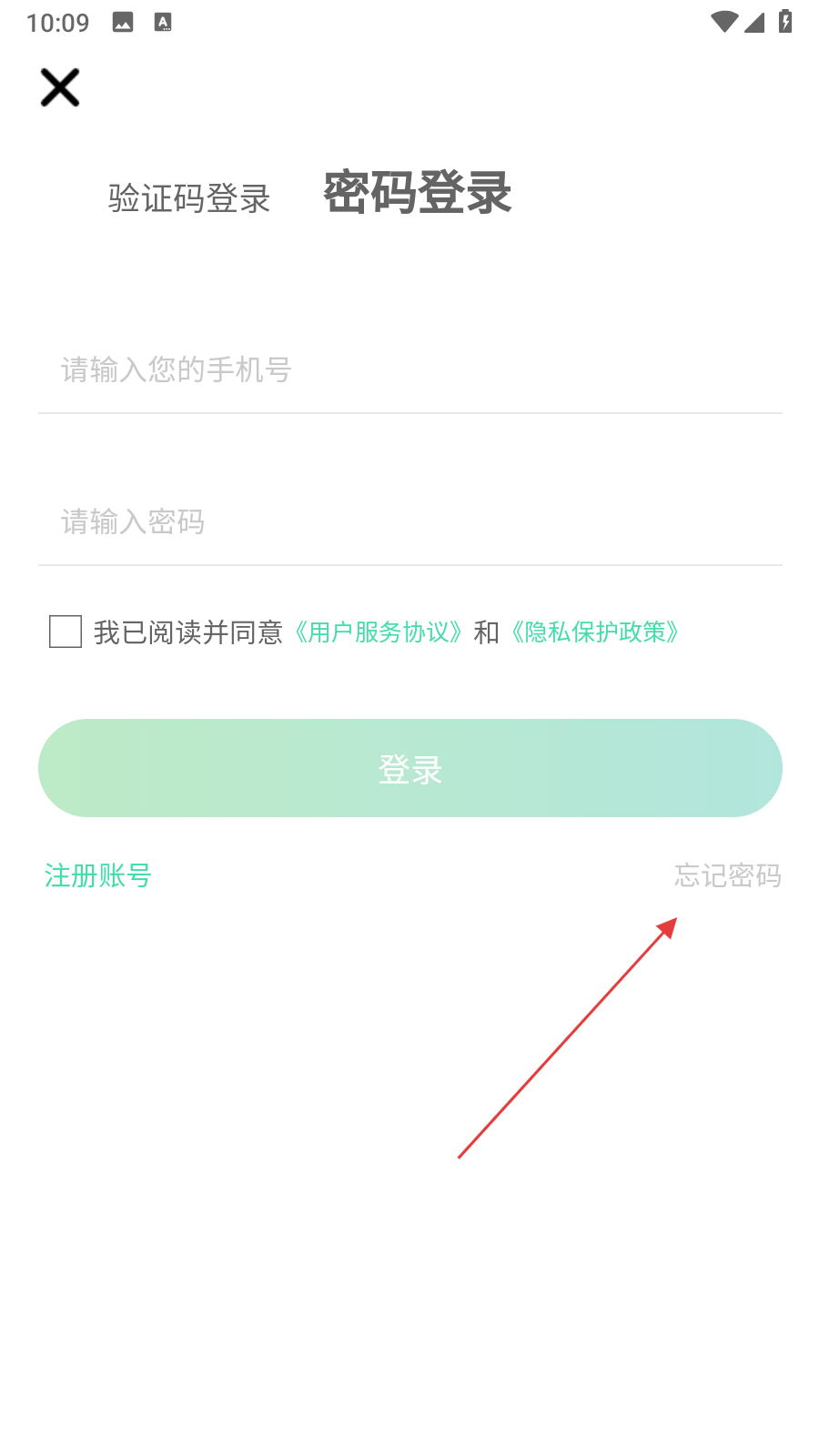
Task: Select the 密码登录 tab
Action: [x=418, y=193]
